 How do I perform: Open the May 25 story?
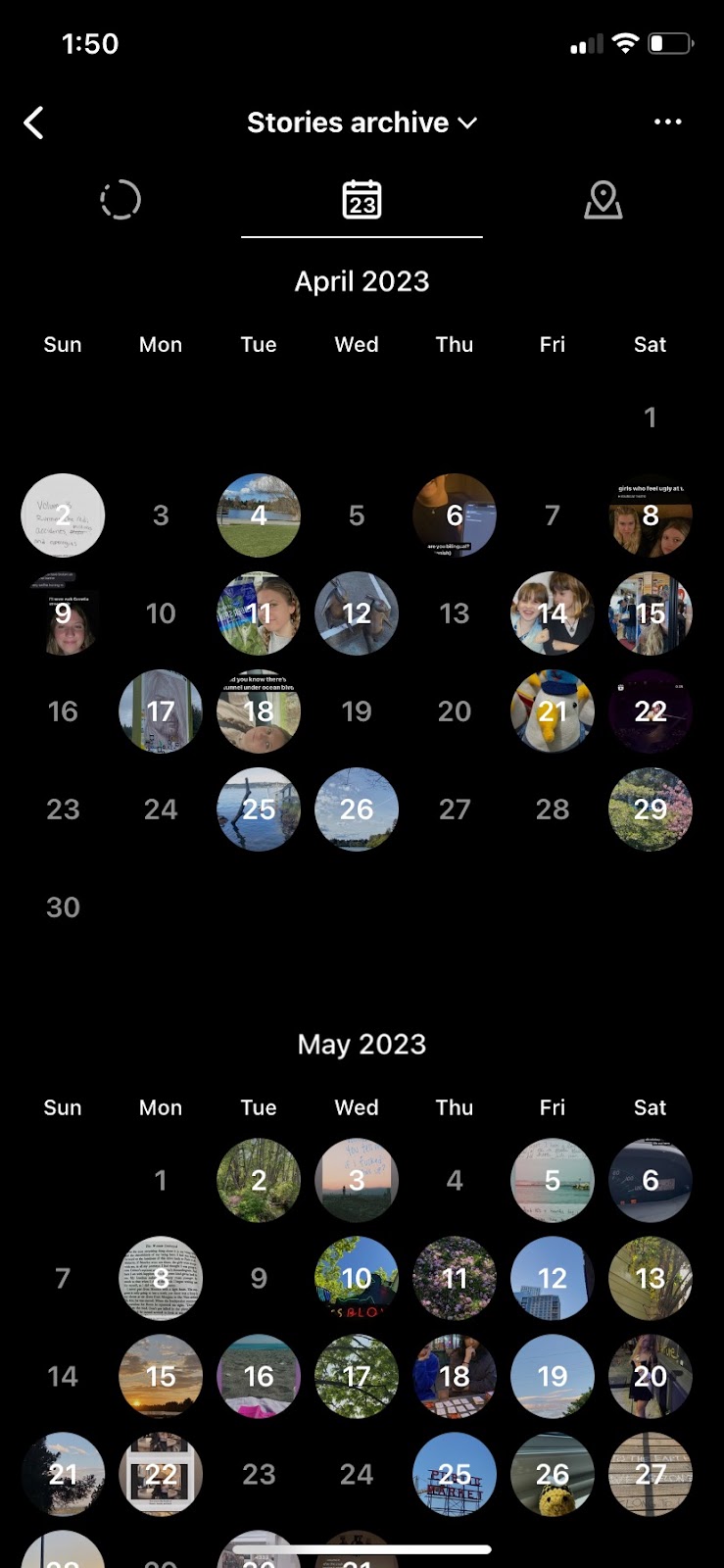tap(455, 1475)
